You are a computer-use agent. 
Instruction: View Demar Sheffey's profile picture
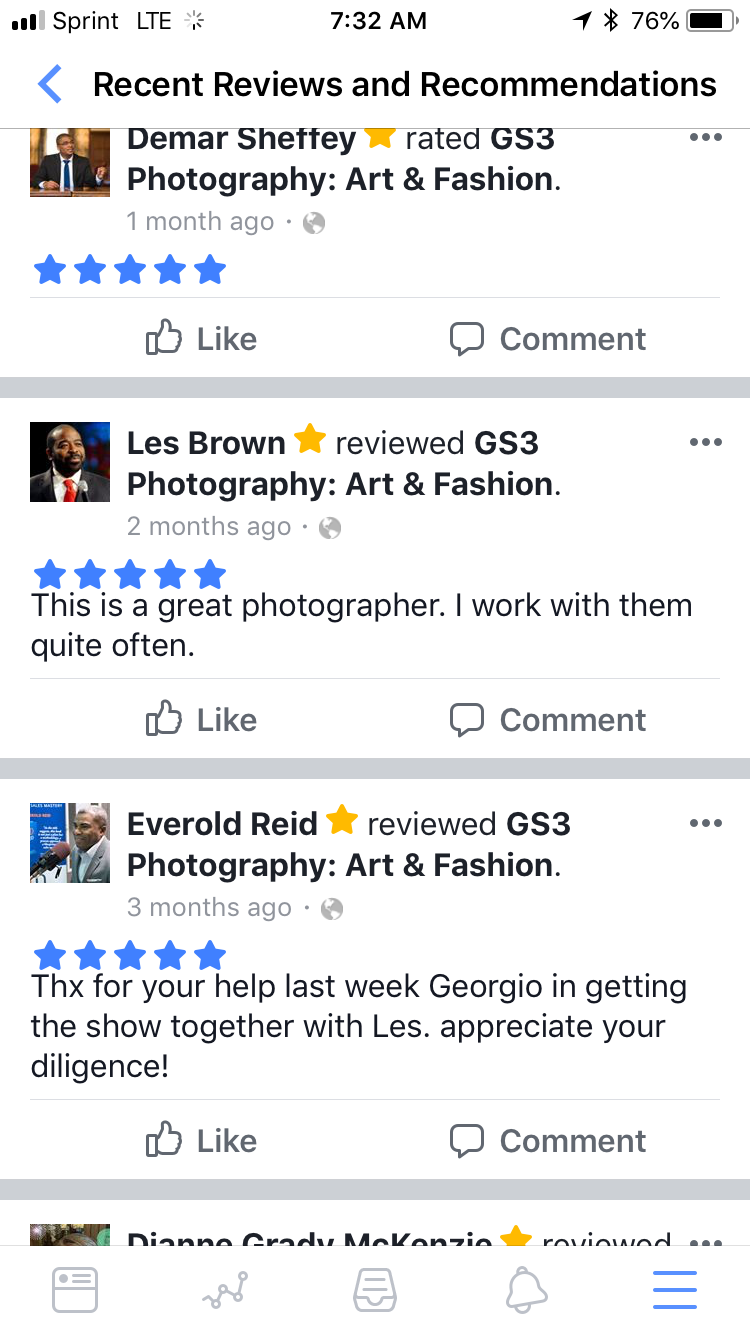(x=70, y=162)
